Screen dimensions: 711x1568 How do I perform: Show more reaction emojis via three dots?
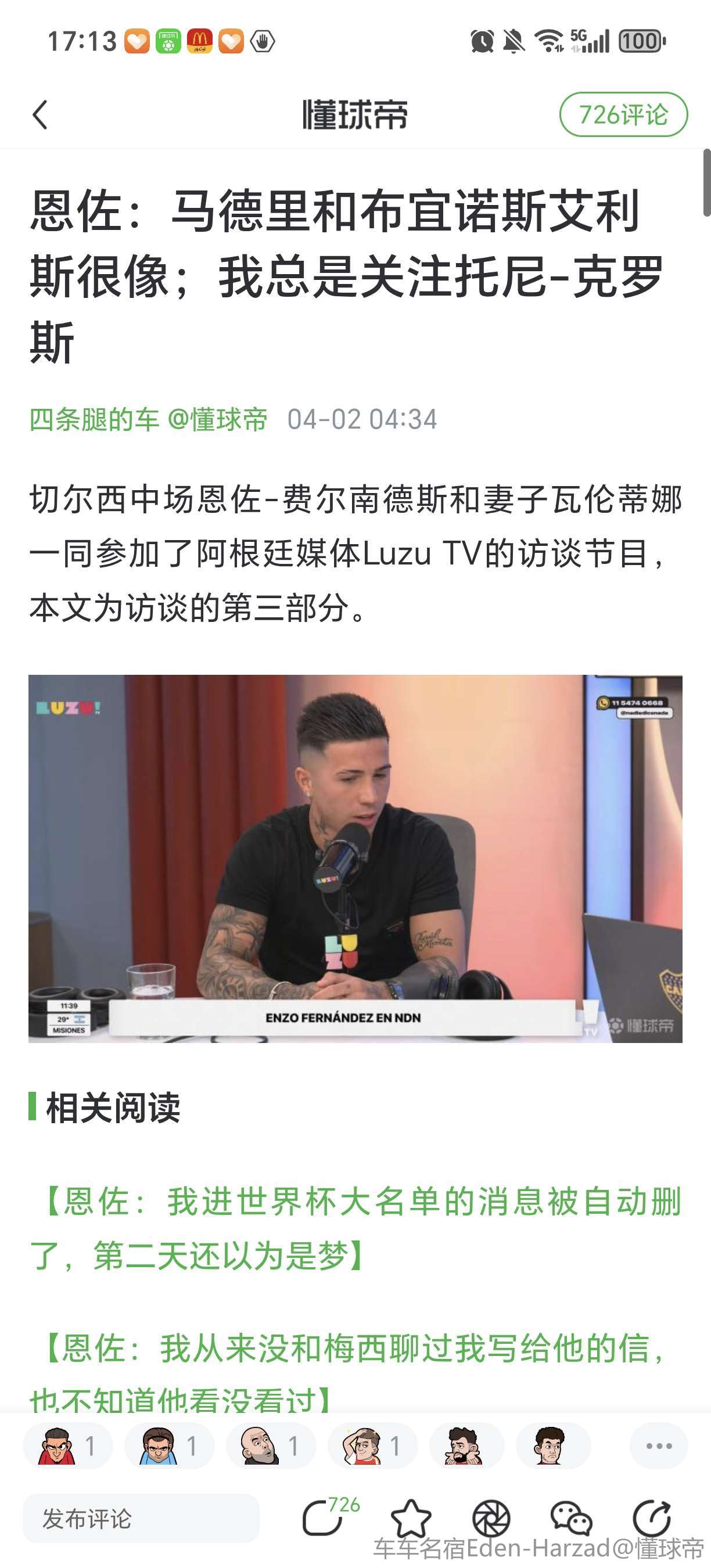pyautogui.click(x=659, y=1445)
